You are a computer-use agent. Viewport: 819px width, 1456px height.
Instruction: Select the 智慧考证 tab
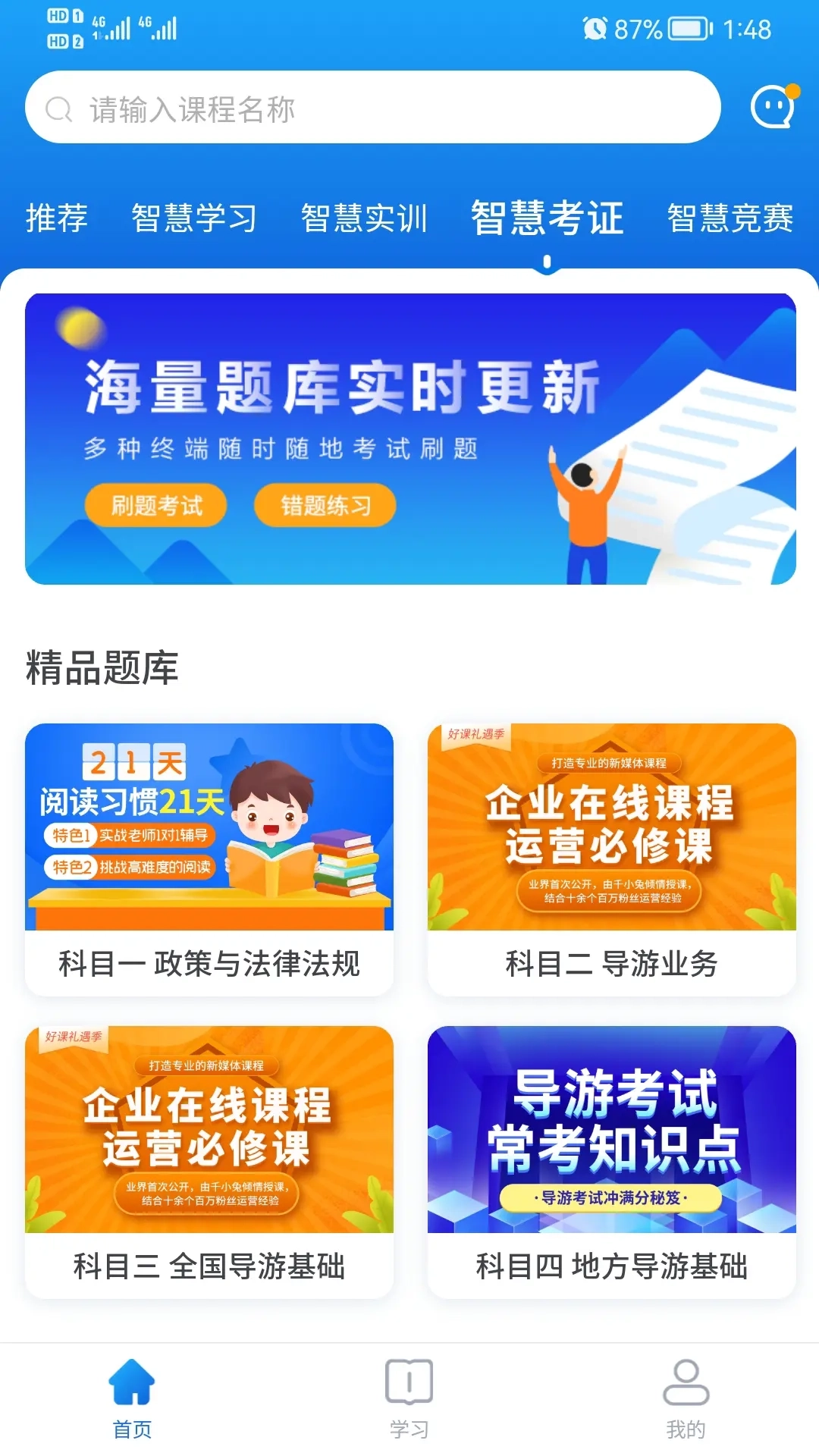[x=546, y=218]
